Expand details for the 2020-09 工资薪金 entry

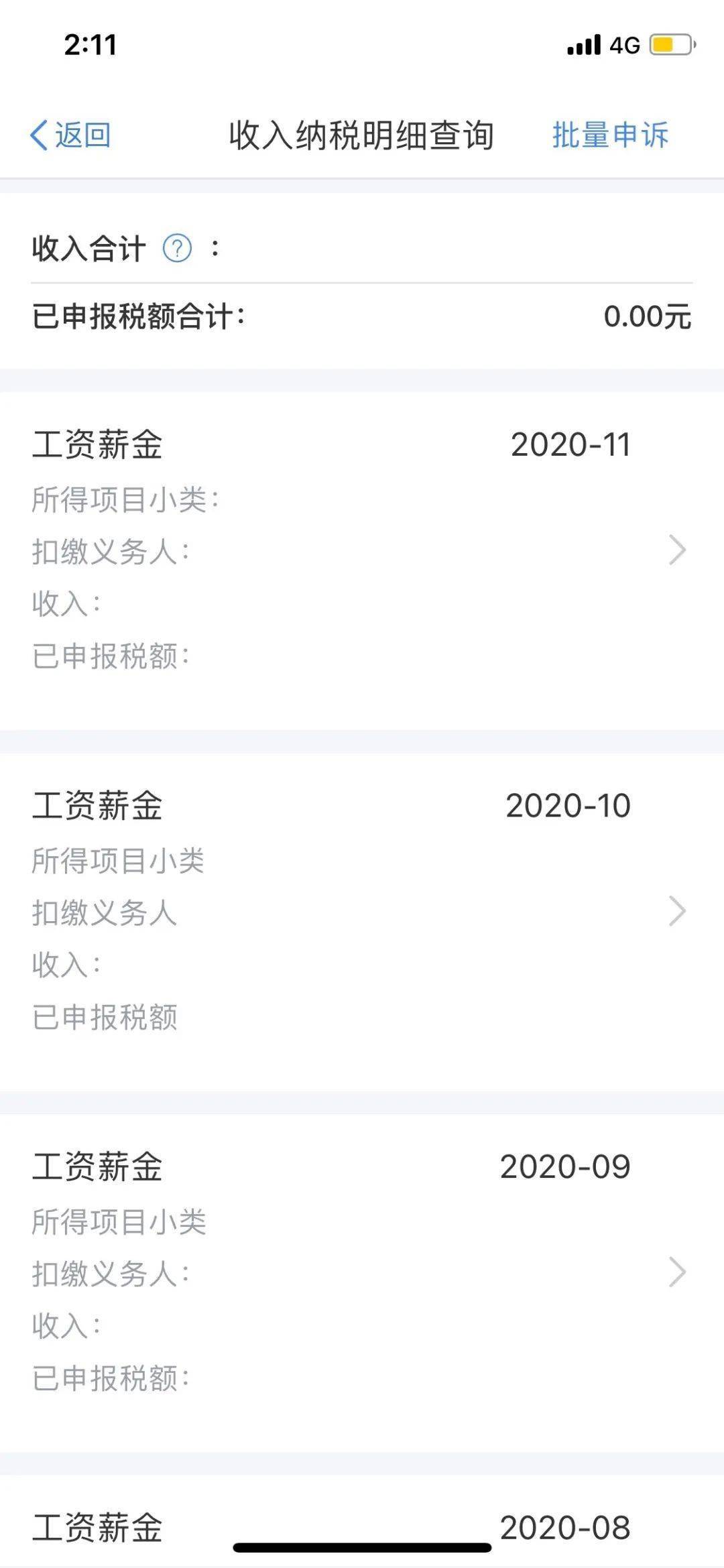click(x=335, y=1269)
